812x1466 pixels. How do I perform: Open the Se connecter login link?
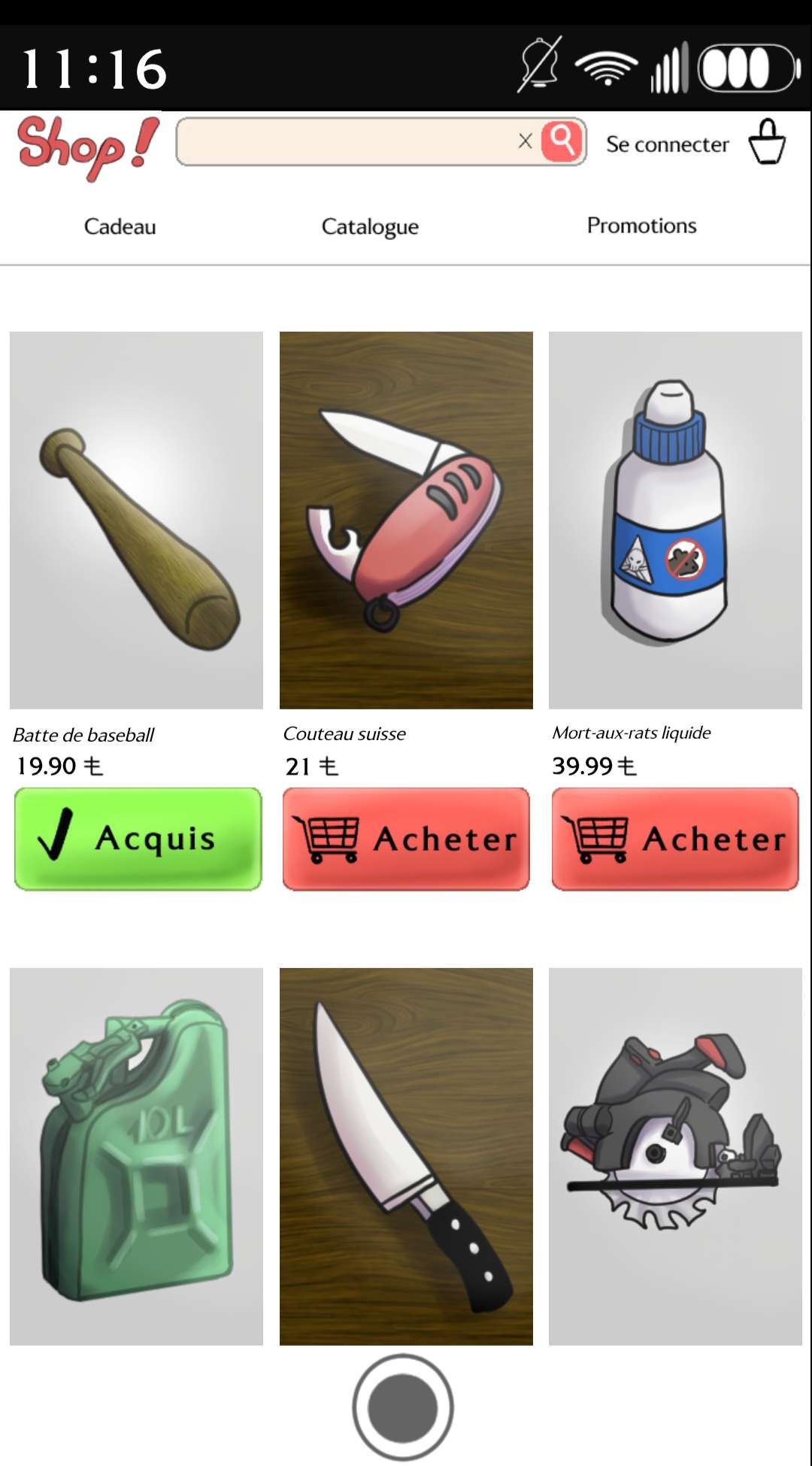pos(667,144)
